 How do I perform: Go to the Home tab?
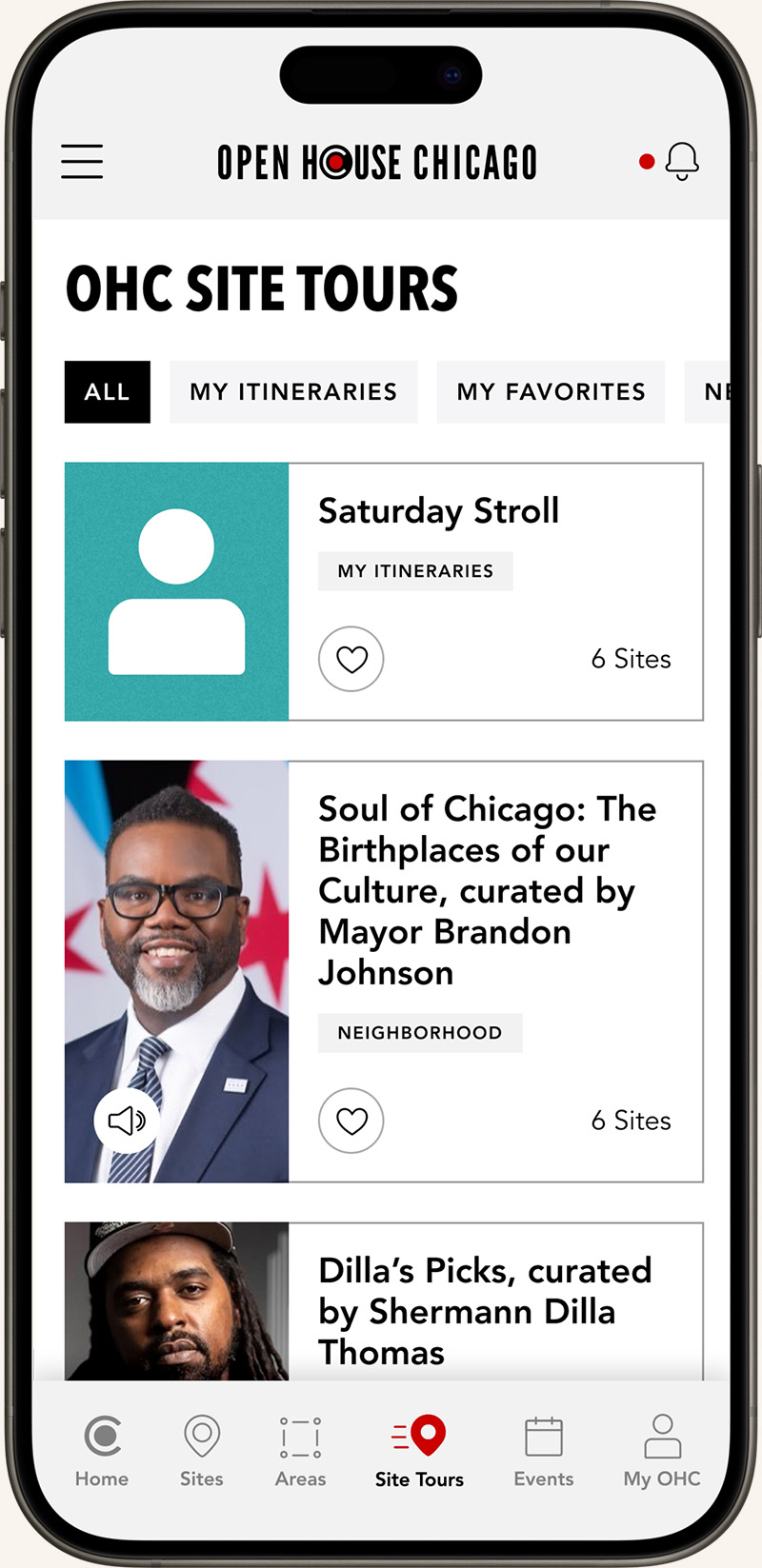[102, 1451]
